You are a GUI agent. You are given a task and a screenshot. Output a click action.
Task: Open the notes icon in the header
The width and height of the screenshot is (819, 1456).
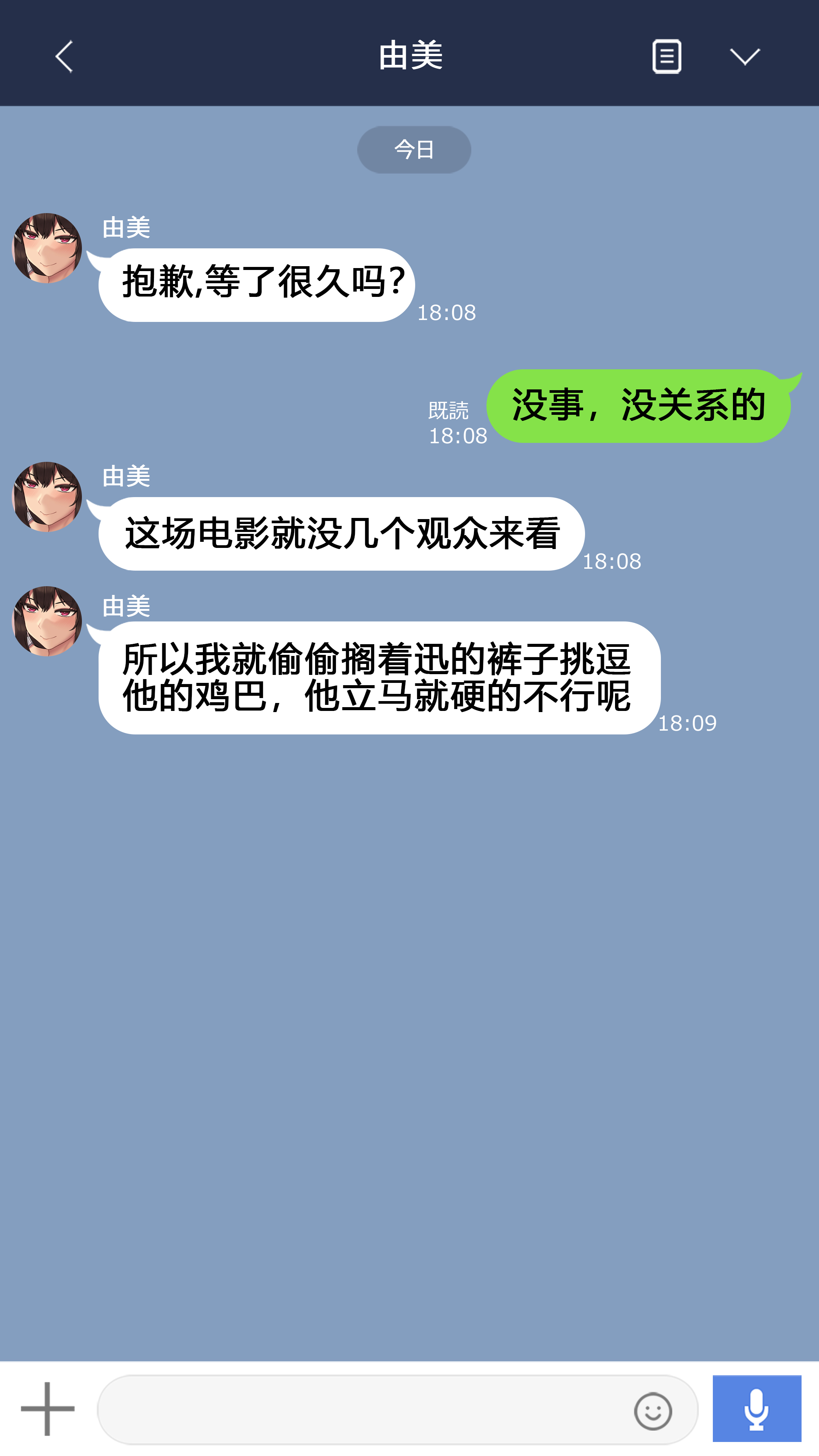667,56
